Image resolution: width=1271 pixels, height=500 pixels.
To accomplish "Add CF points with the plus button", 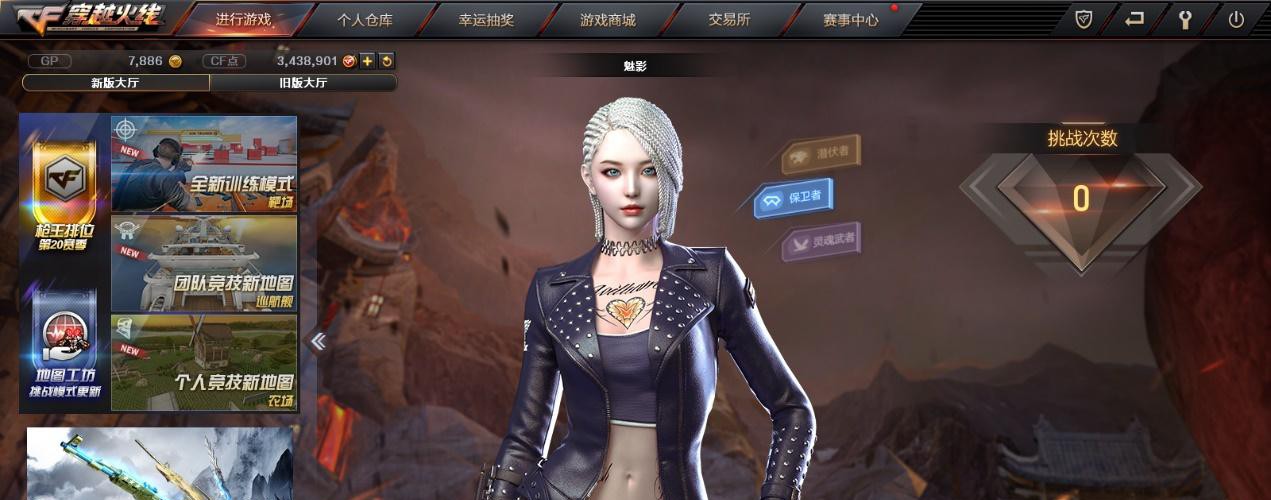I will point(367,61).
